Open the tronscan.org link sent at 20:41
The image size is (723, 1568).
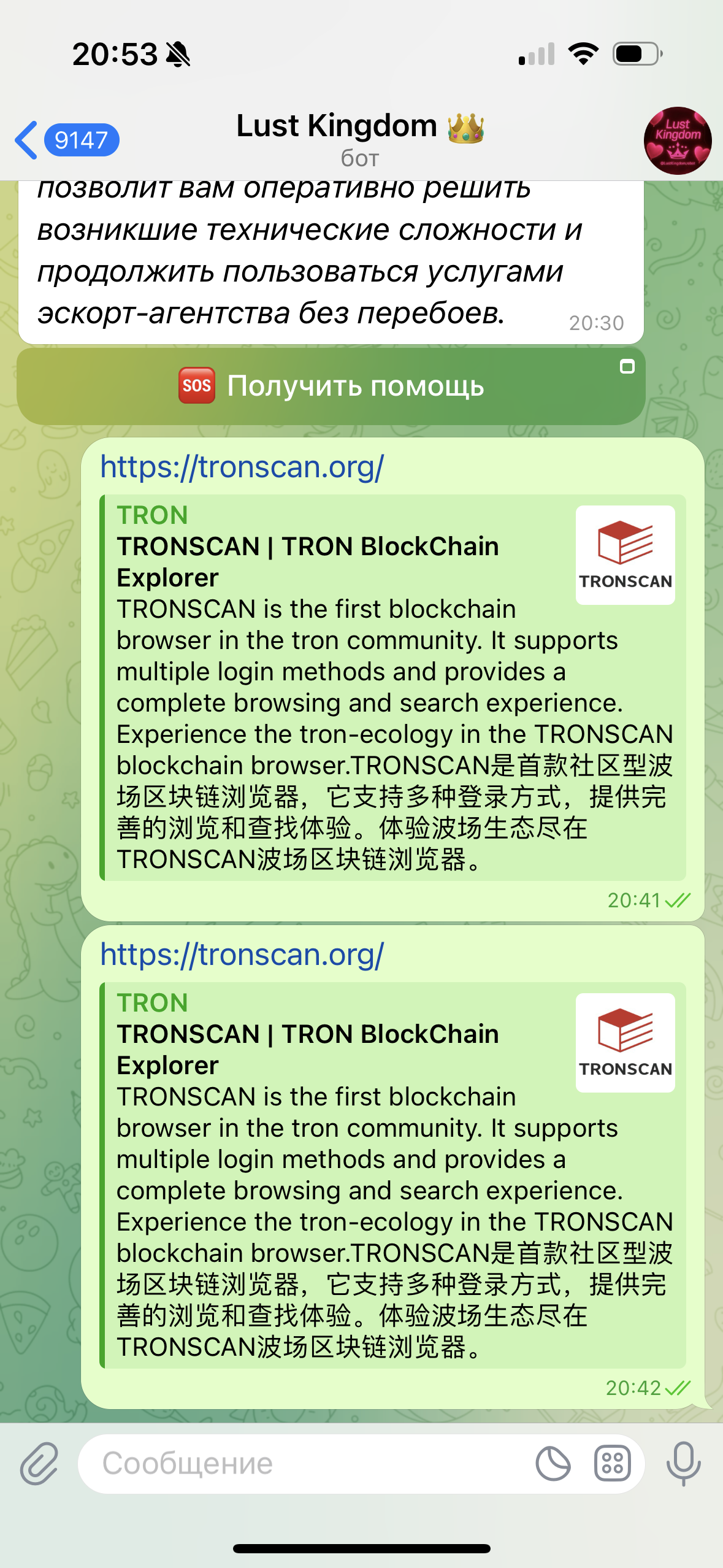tap(242, 467)
